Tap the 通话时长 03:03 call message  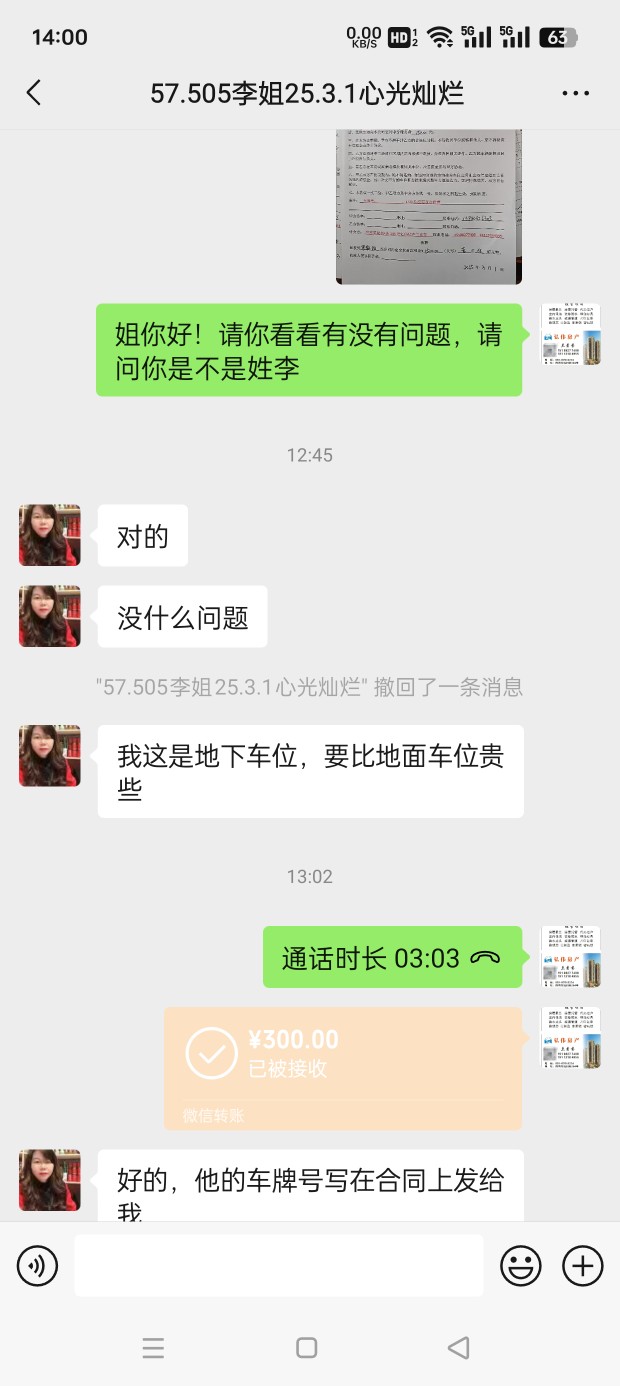392,958
